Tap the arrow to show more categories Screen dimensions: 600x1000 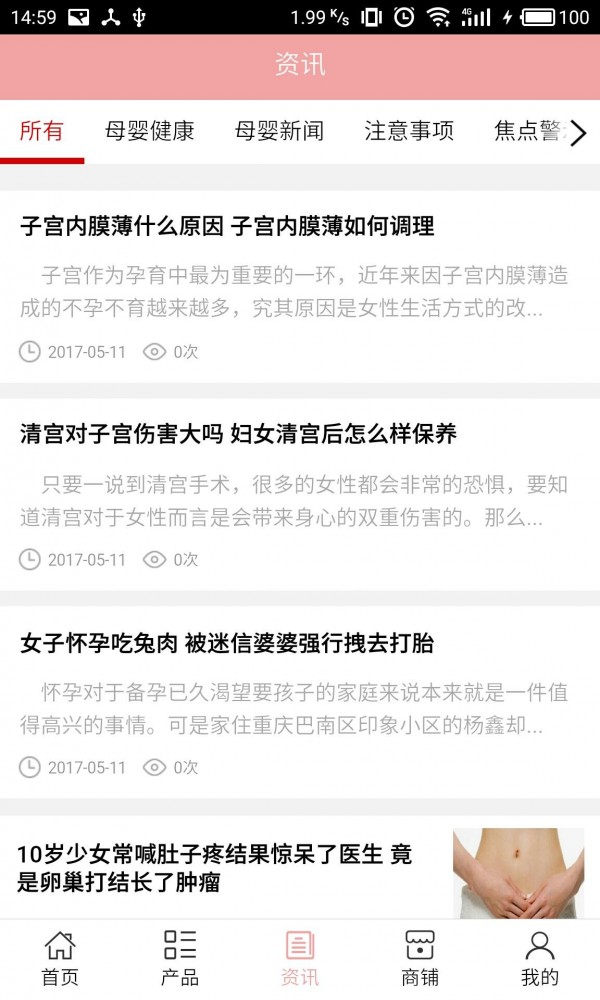pyautogui.click(x=578, y=133)
